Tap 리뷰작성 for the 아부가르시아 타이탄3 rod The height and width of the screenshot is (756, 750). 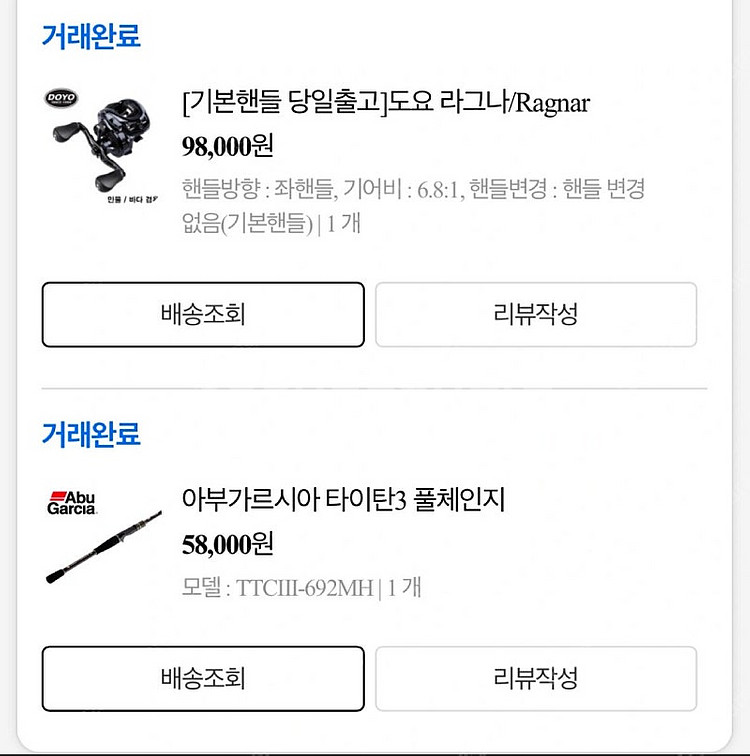click(535, 678)
